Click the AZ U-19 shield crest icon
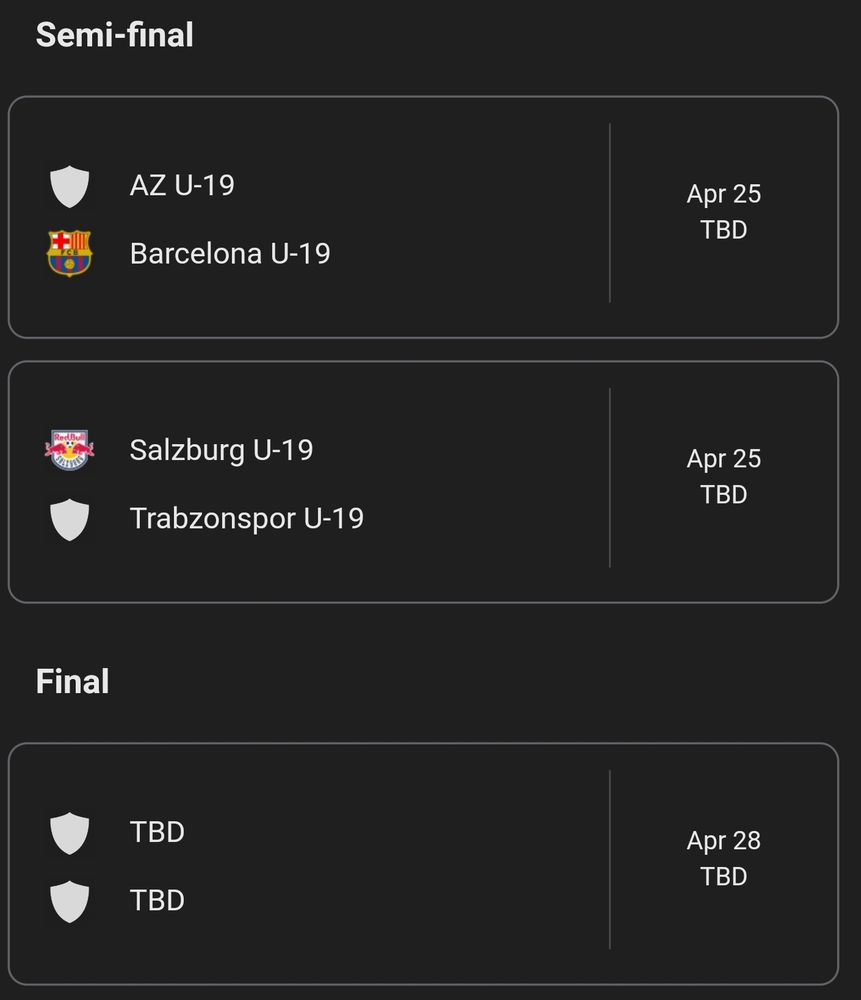 pos(69,185)
